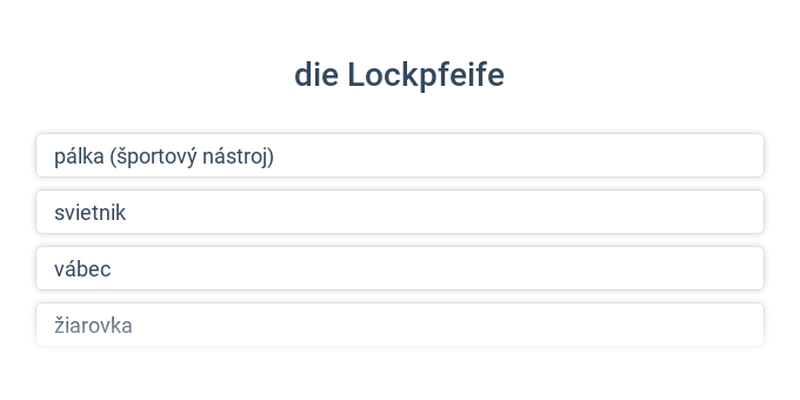Select the answer 'pálka (športový nástroj)'
This screenshot has height=400, width=800.
coord(400,156)
